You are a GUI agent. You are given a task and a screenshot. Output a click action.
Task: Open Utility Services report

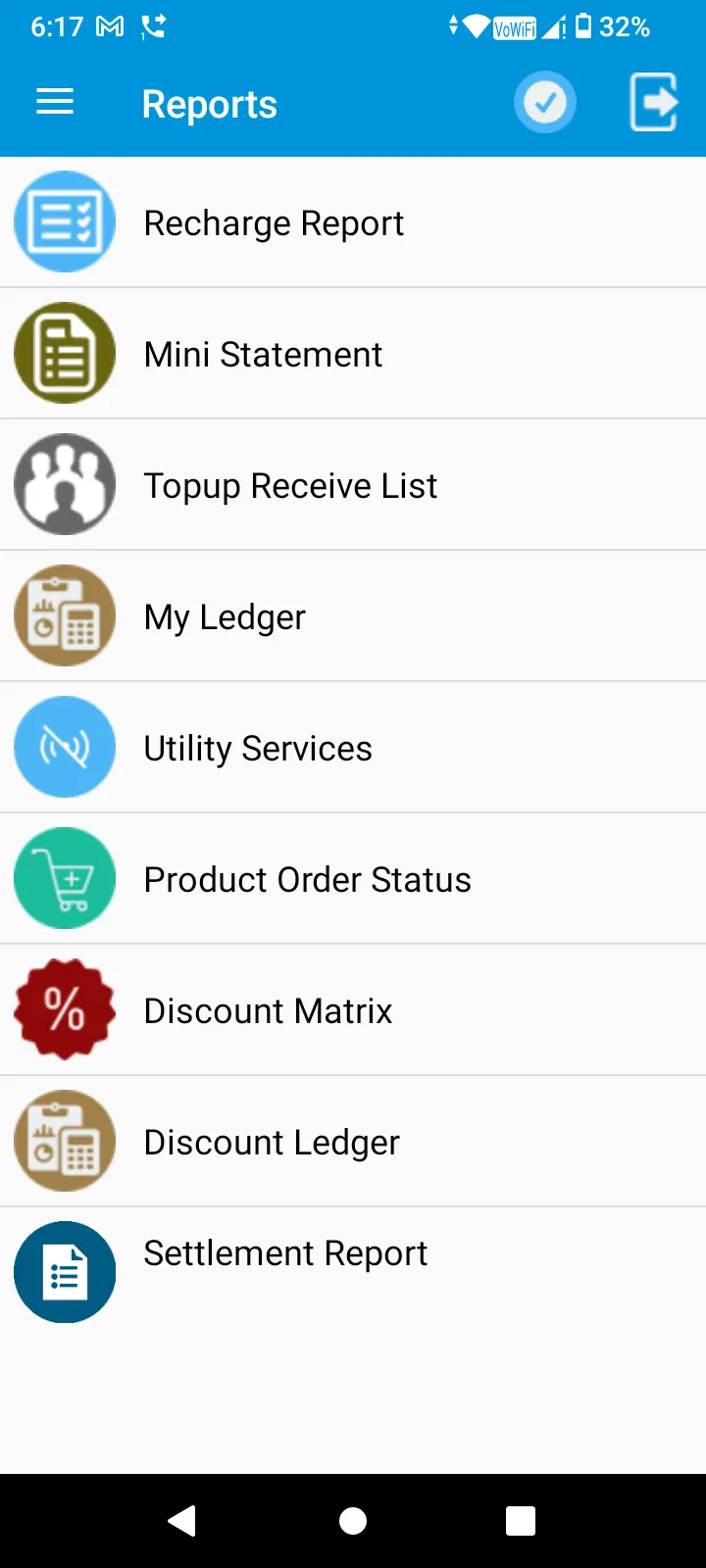353,748
